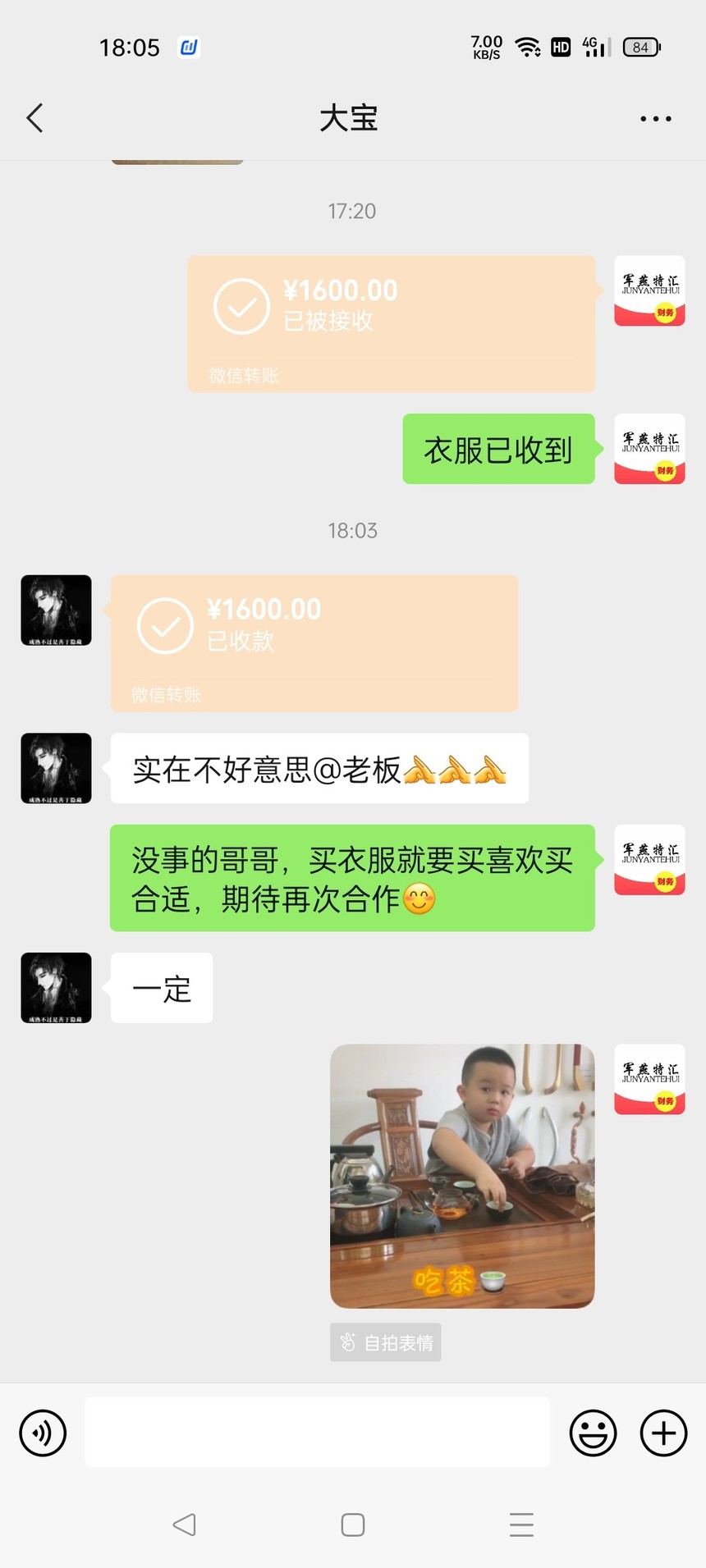Screen dimensions: 706x1568
Task: Go back from the 大宝 chat
Action: pos(34,118)
